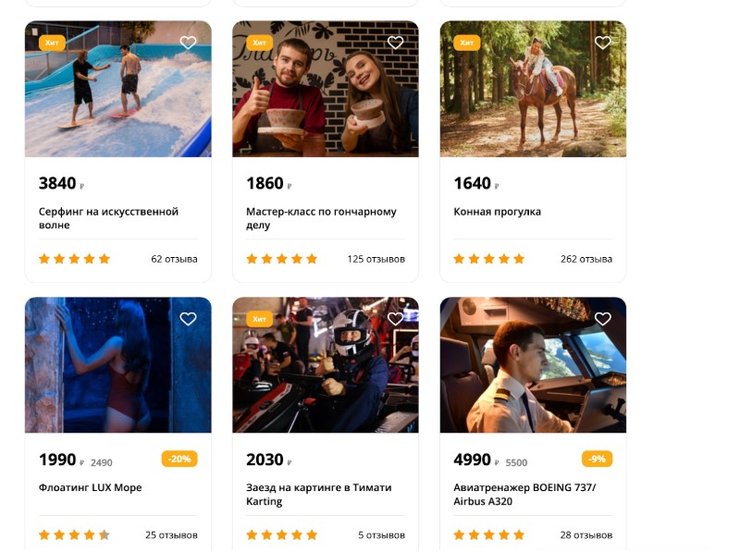
Task: Add Флоатинг LUX Море to favorites
Action: pyautogui.click(x=188, y=319)
